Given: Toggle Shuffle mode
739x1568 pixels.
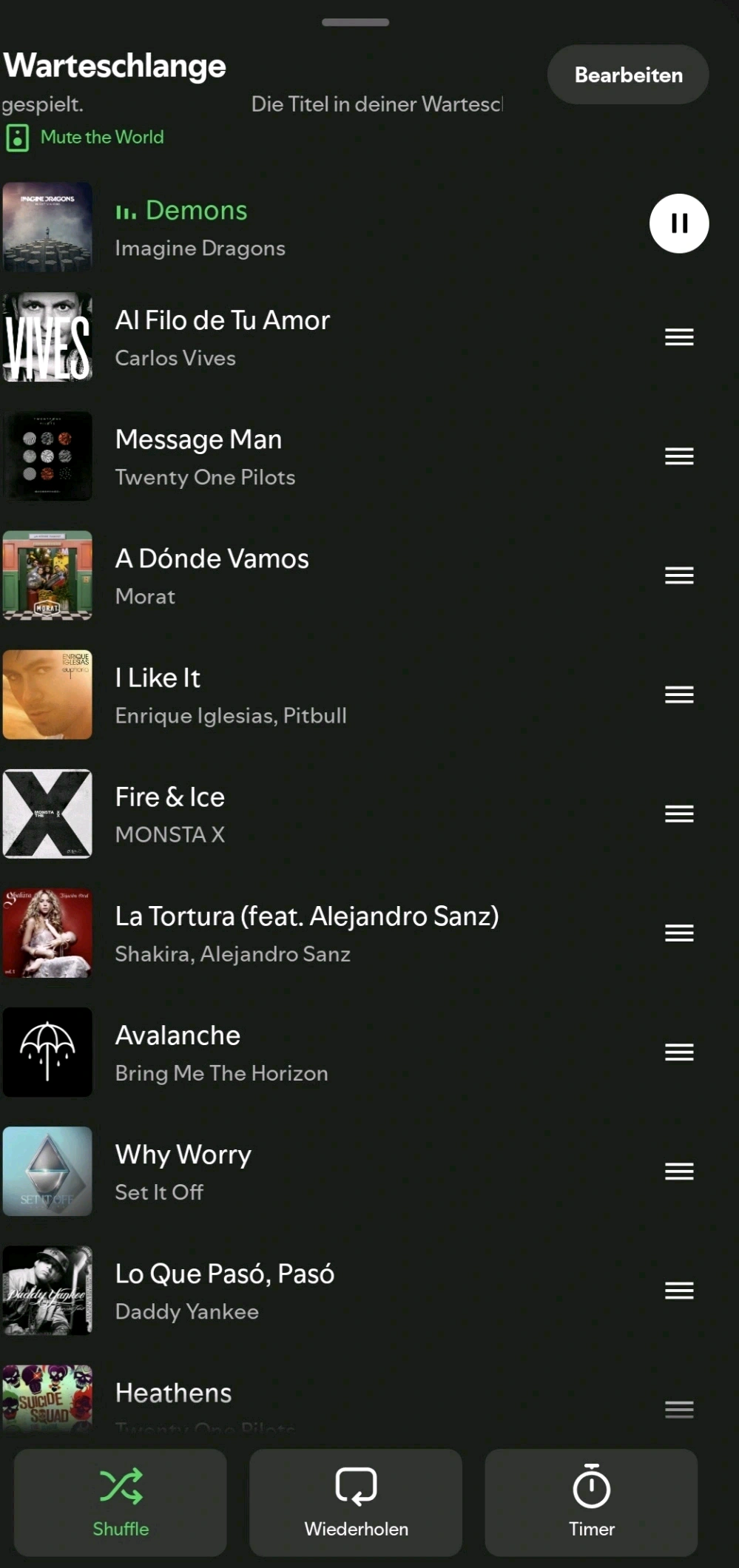Looking at the screenshot, I should pyautogui.click(x=121, y=1502).
